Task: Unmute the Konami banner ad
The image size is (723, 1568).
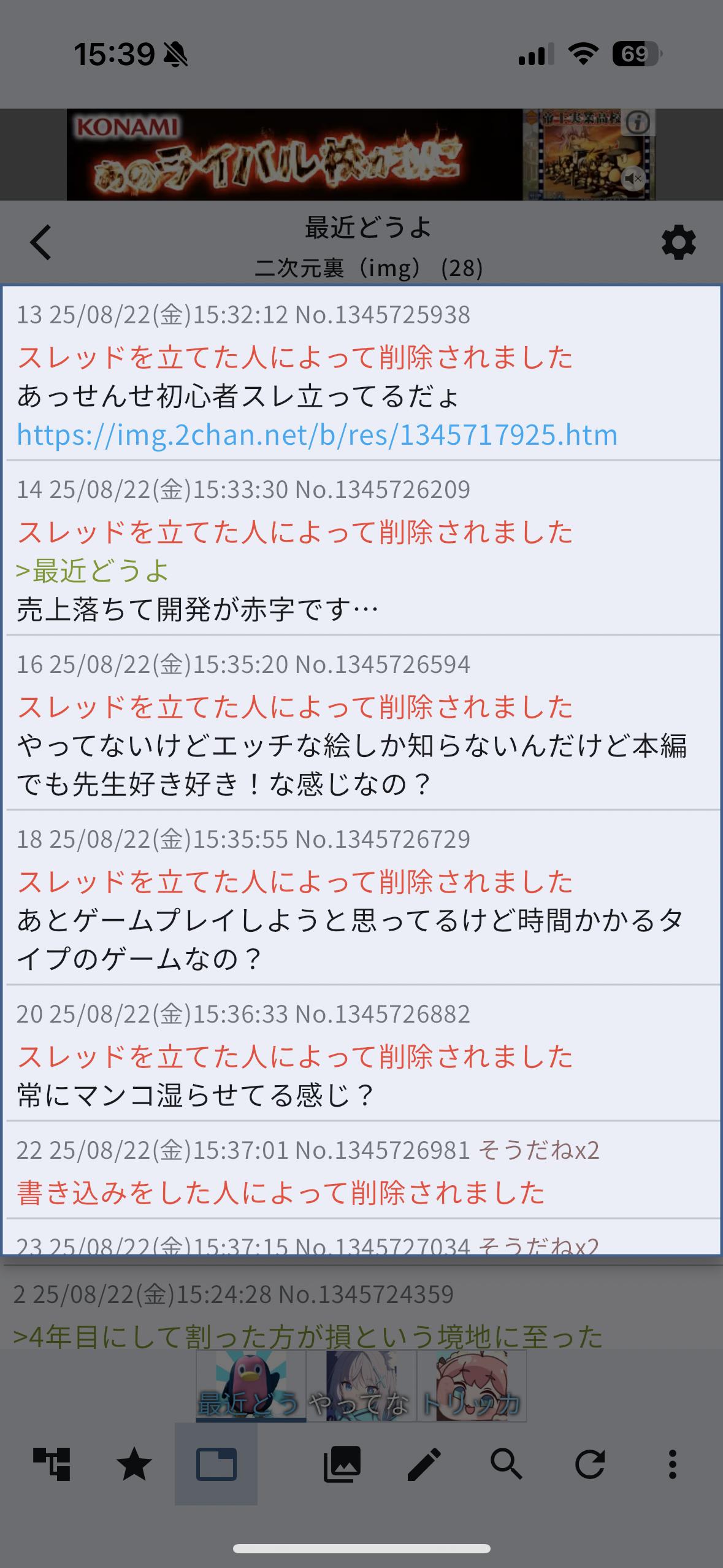Action: [633, 179]
